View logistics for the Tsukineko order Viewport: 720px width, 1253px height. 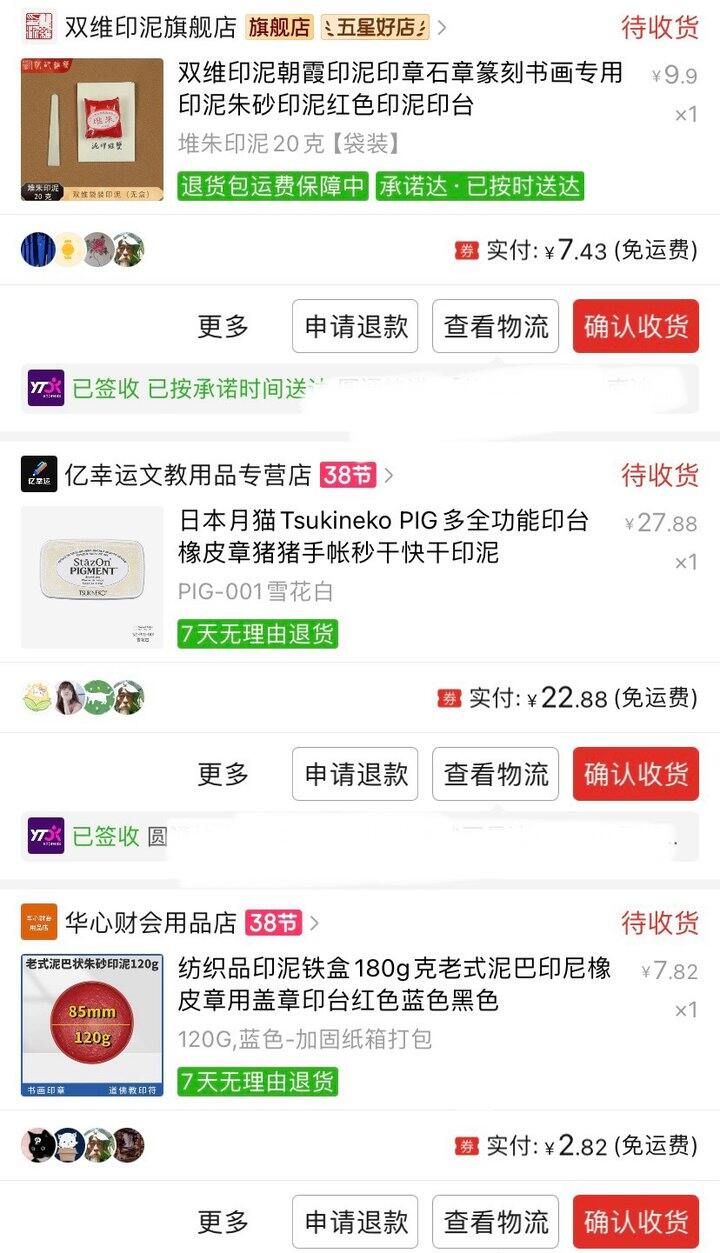(x=496, y=774)
